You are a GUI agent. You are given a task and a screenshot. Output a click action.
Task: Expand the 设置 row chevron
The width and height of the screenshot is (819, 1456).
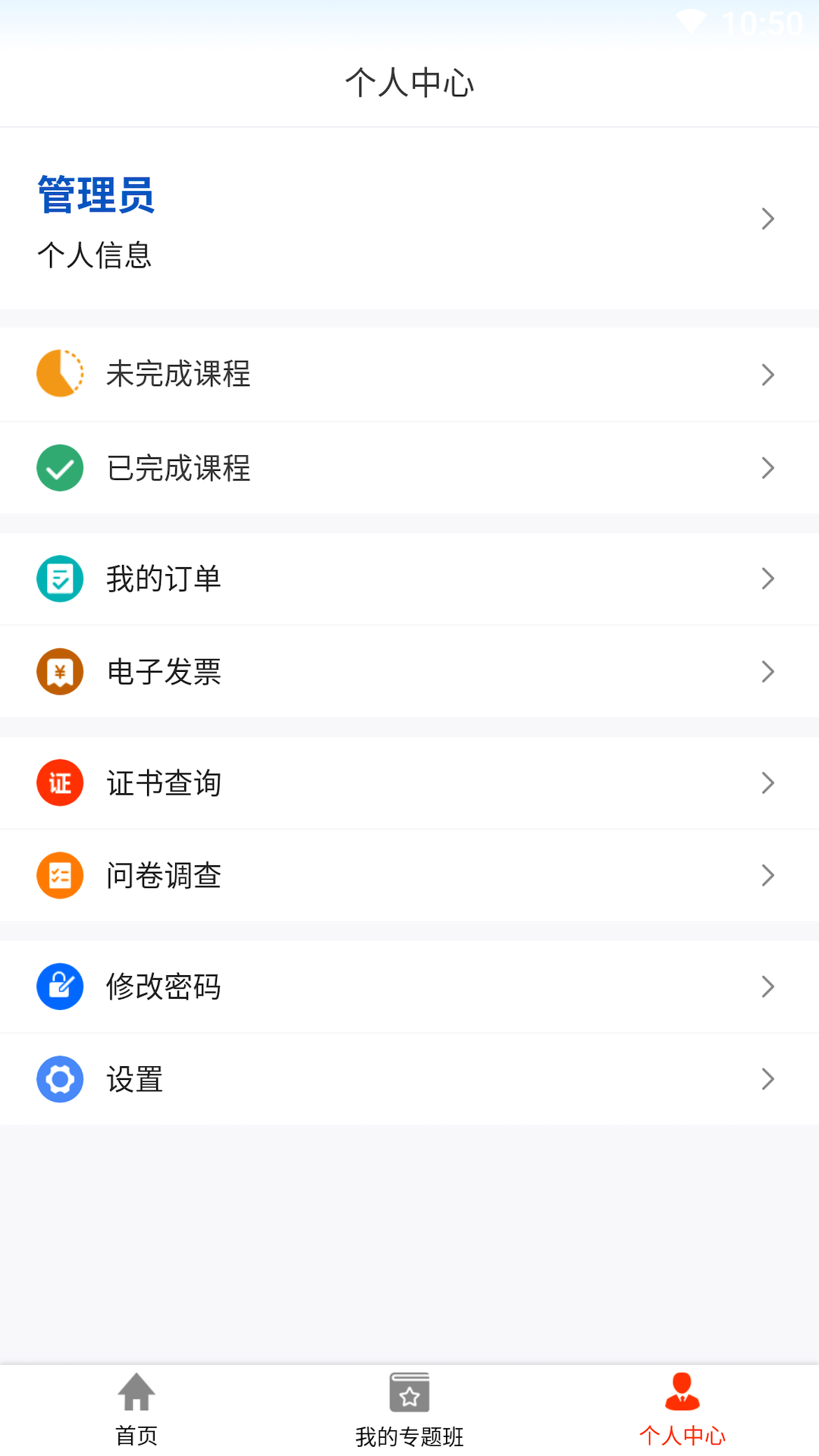click(x=767, y=1079)
